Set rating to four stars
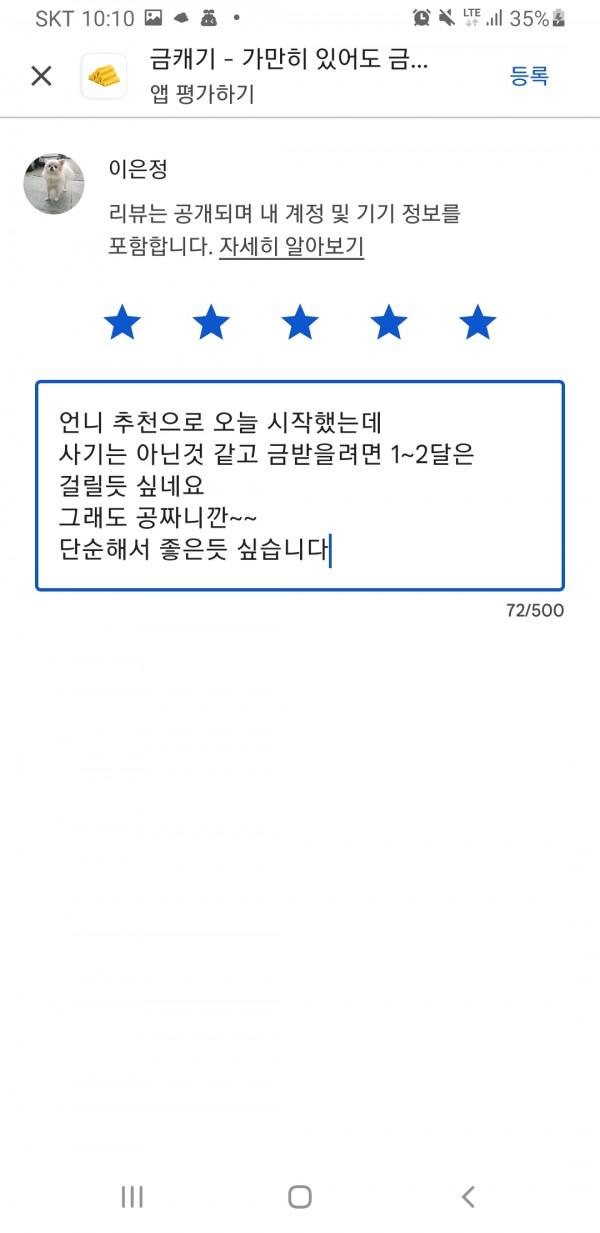 (389, 323)
